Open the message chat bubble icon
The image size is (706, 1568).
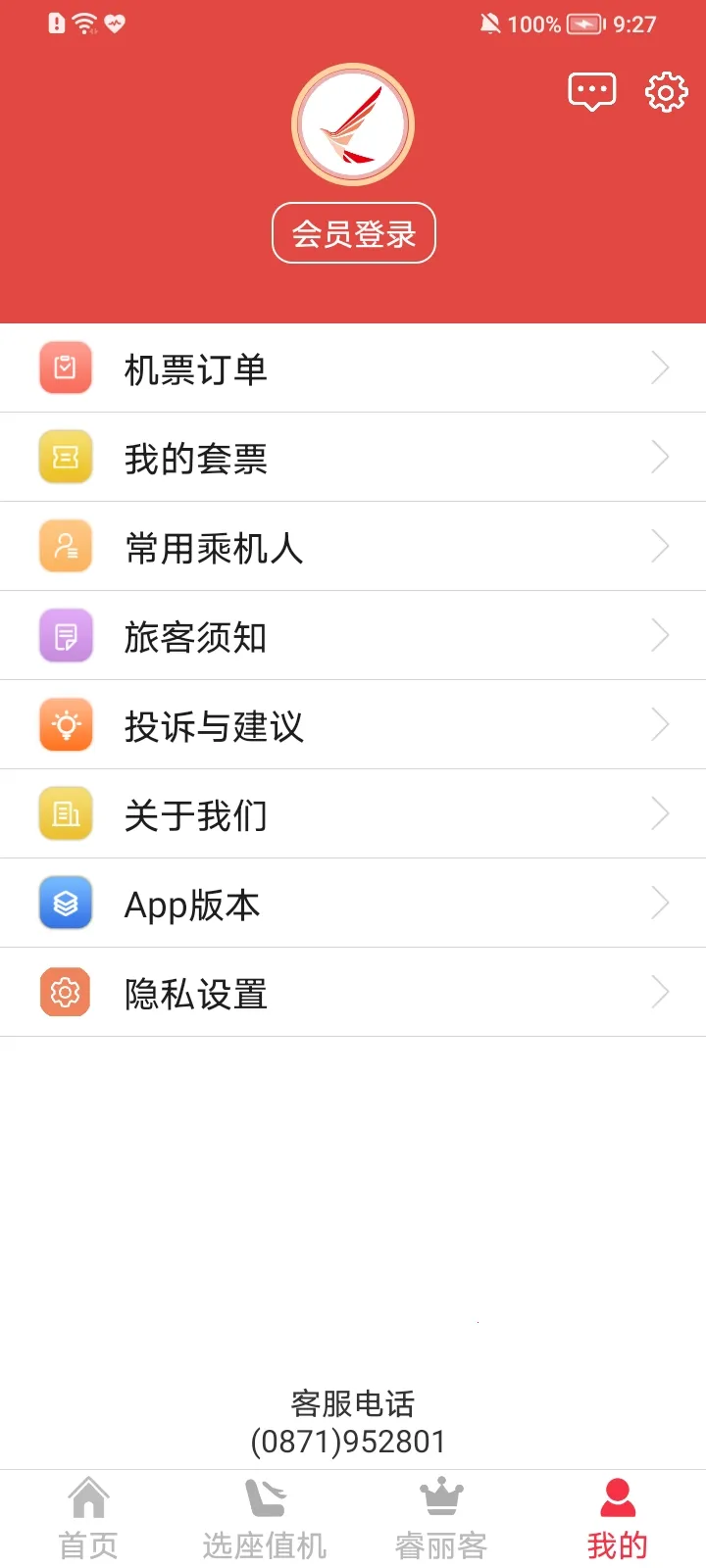(x=592, y=91)
